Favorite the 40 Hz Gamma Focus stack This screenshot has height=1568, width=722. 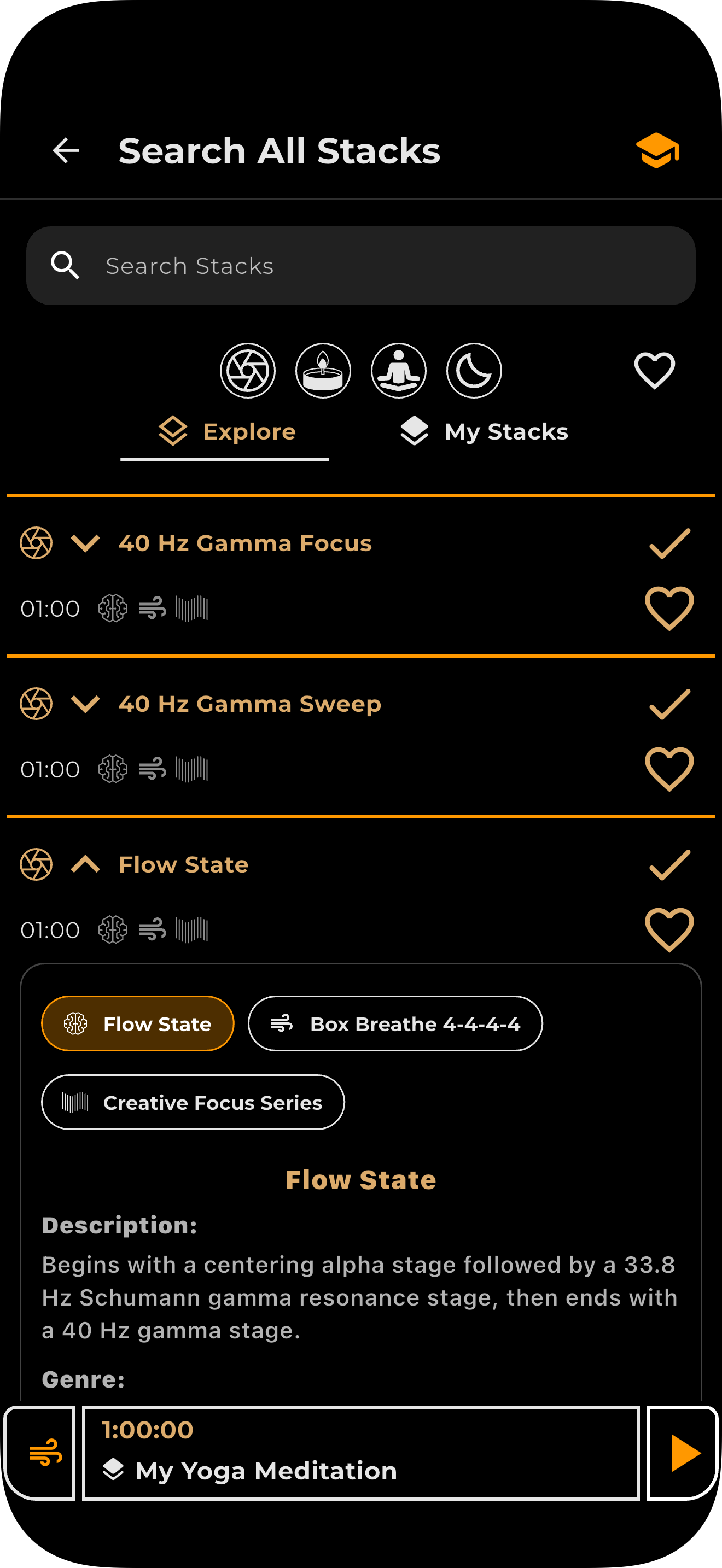669,607
